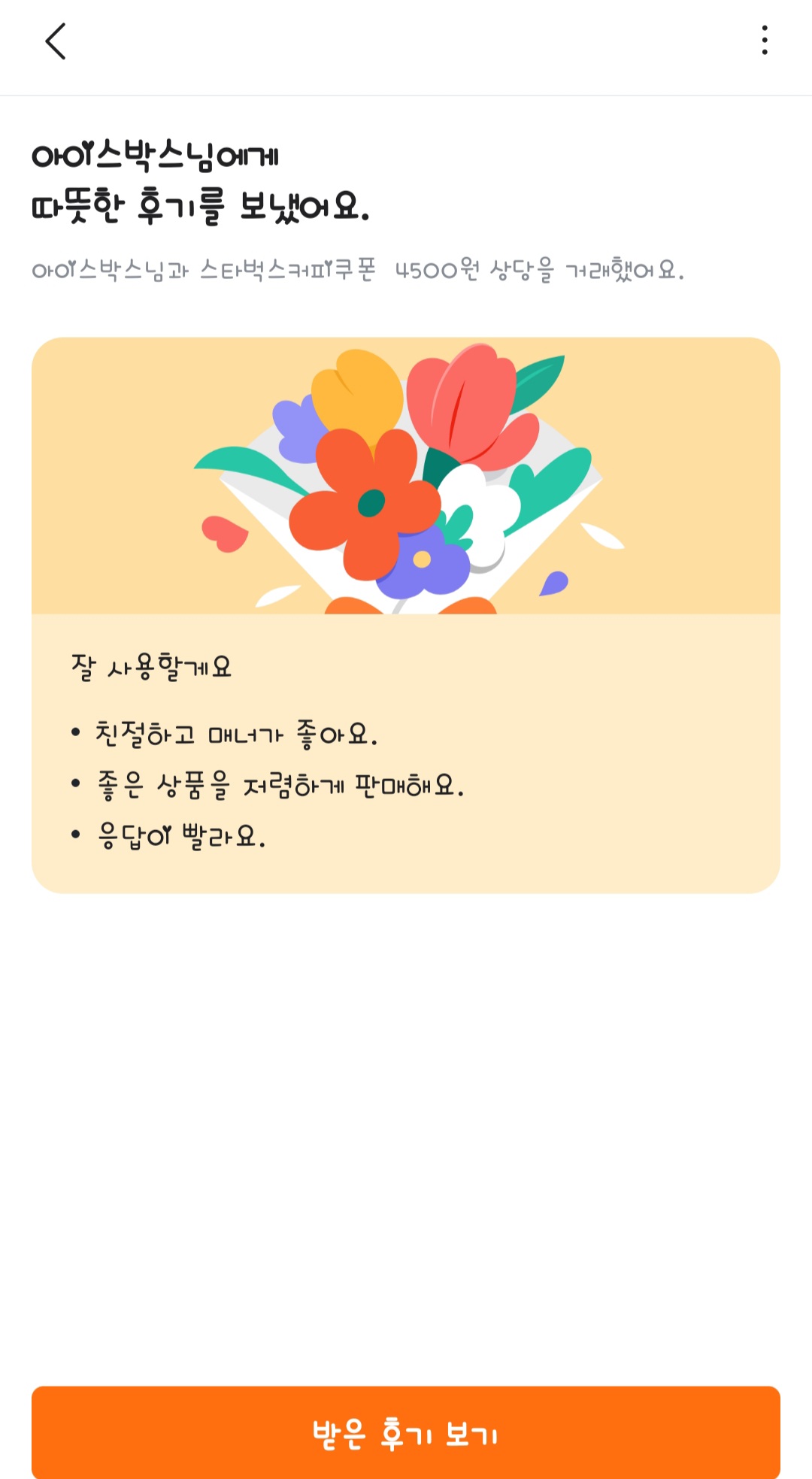Image resolution: width=812 pixels, height=1479 pixels.
Task: Tap the 받은 후기 보기 button
Action: click(406, 1432)
